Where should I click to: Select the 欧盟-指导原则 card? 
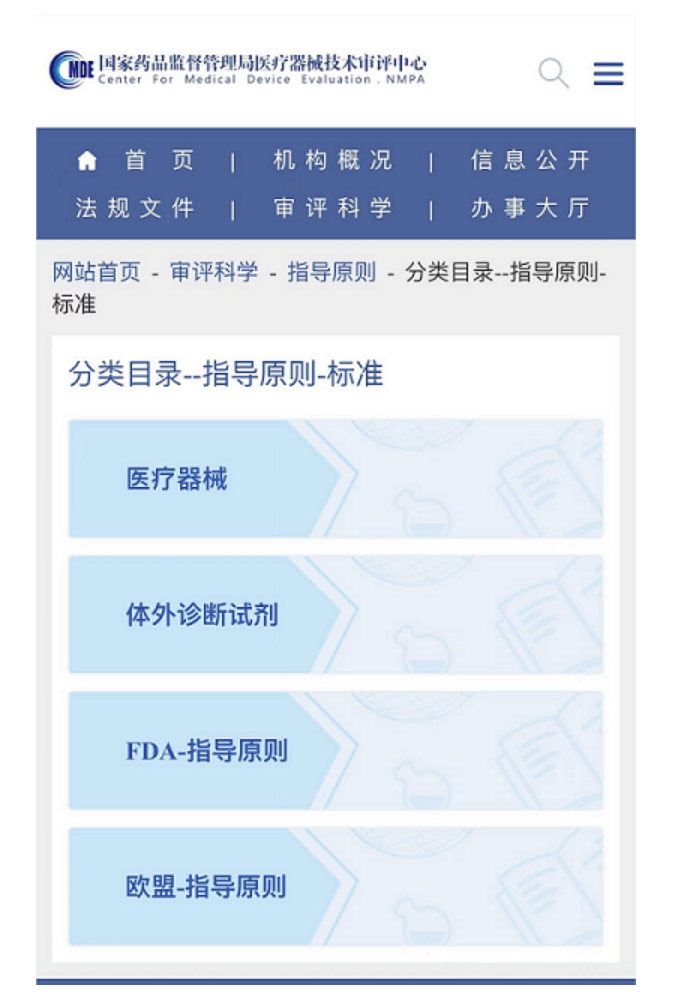pyautogui.click(x=335, y=887)
